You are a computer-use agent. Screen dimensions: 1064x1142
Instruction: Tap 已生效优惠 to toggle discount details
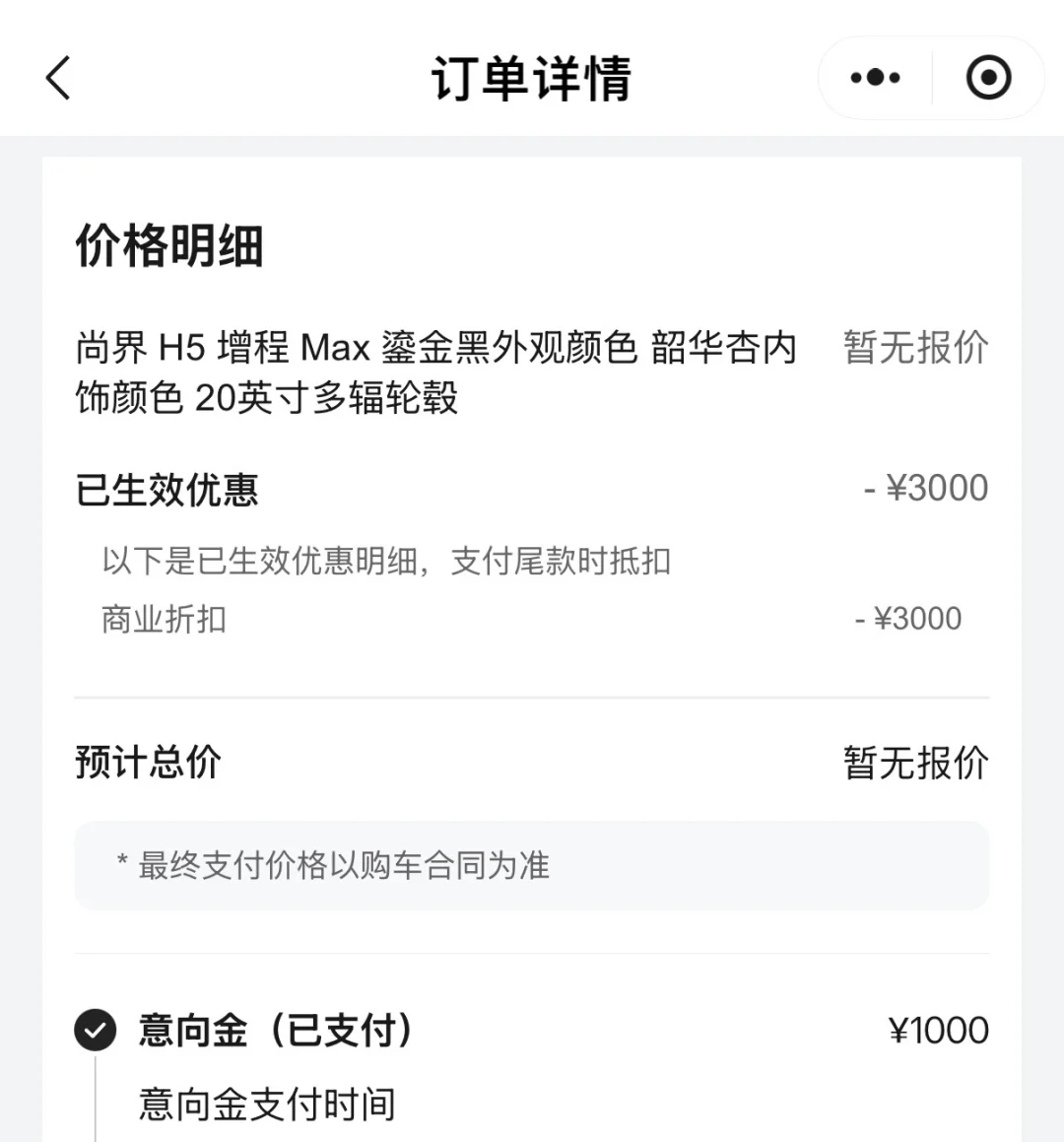point(166,490)
